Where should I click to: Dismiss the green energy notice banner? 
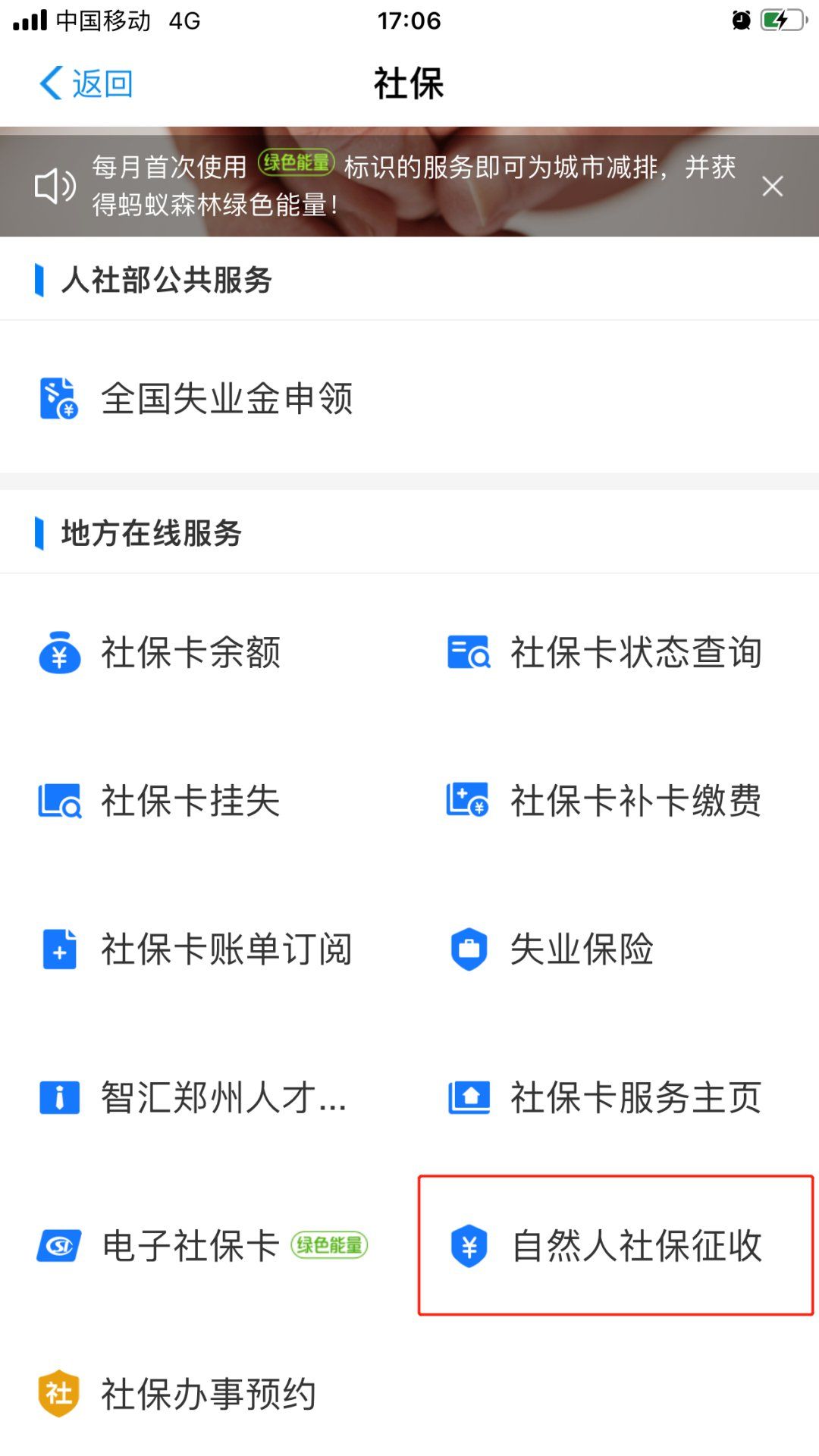click(x=772, y=186)
